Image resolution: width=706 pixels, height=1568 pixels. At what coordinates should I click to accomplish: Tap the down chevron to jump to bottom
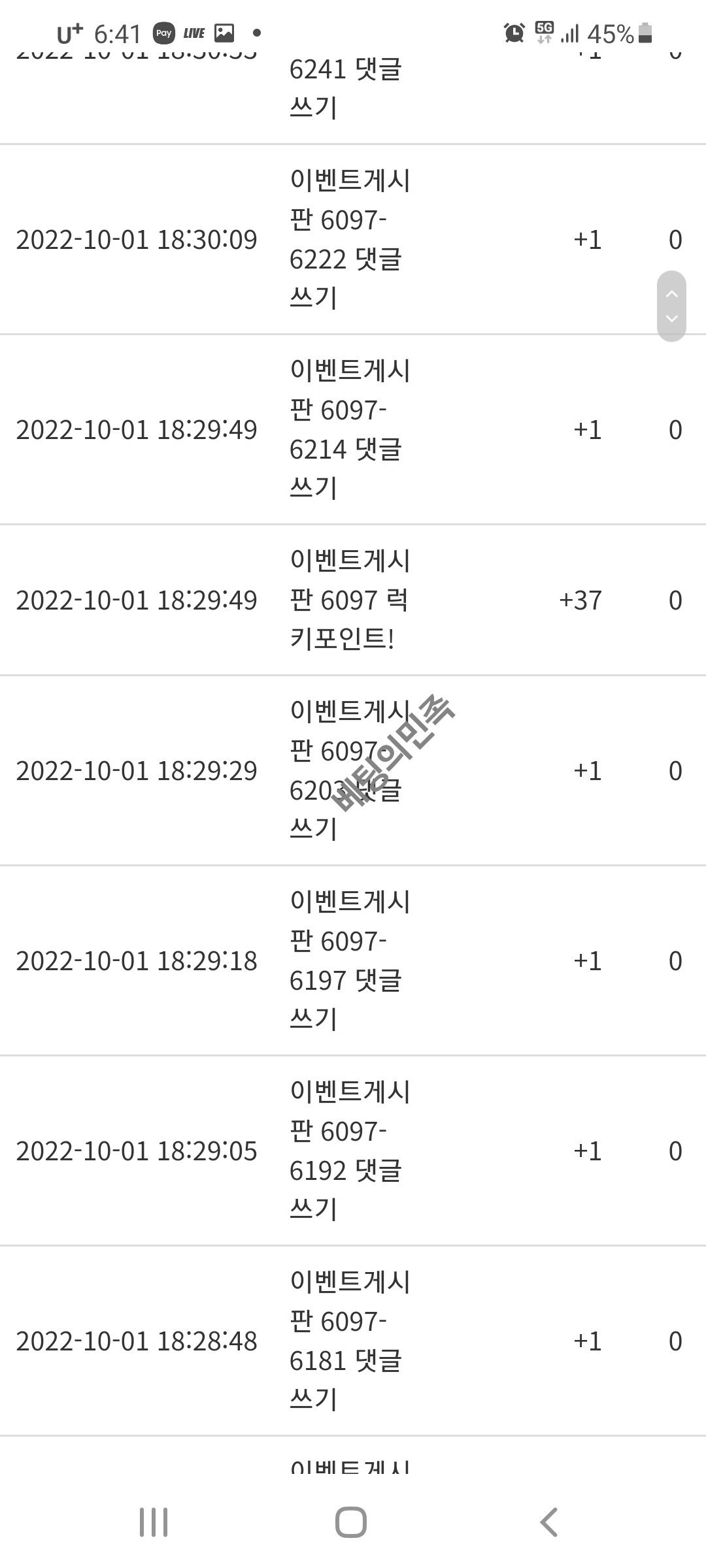coord(671,319)
